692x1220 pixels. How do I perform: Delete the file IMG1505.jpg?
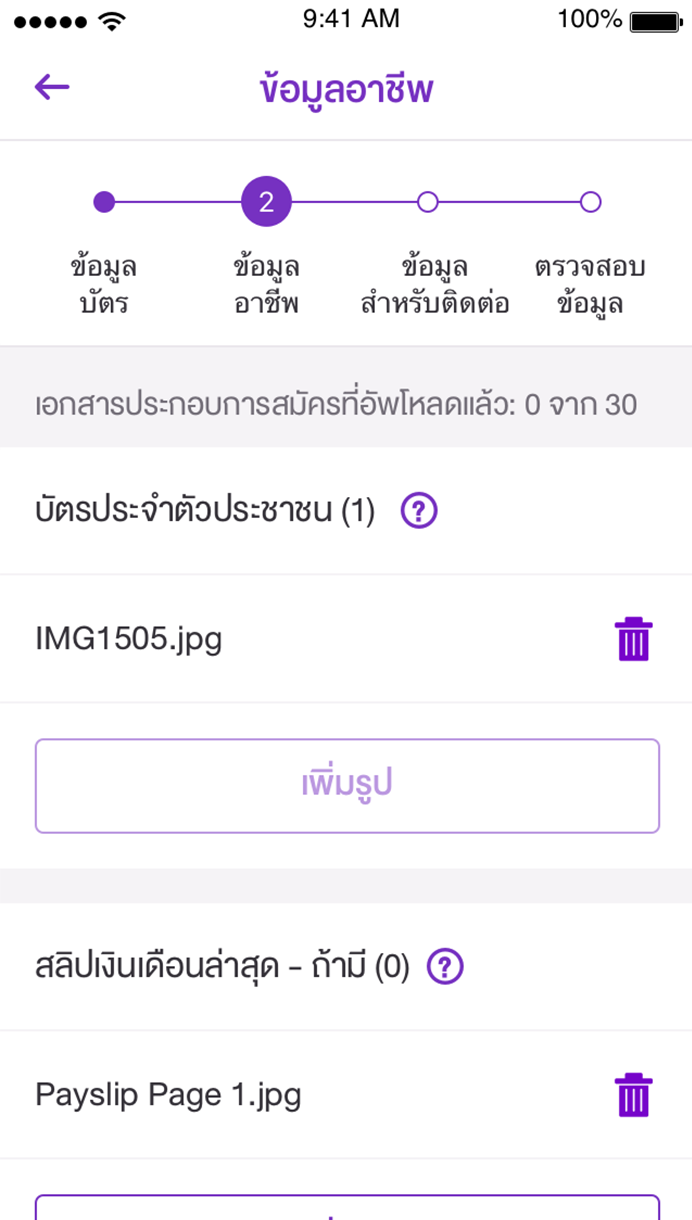[633, 639]
